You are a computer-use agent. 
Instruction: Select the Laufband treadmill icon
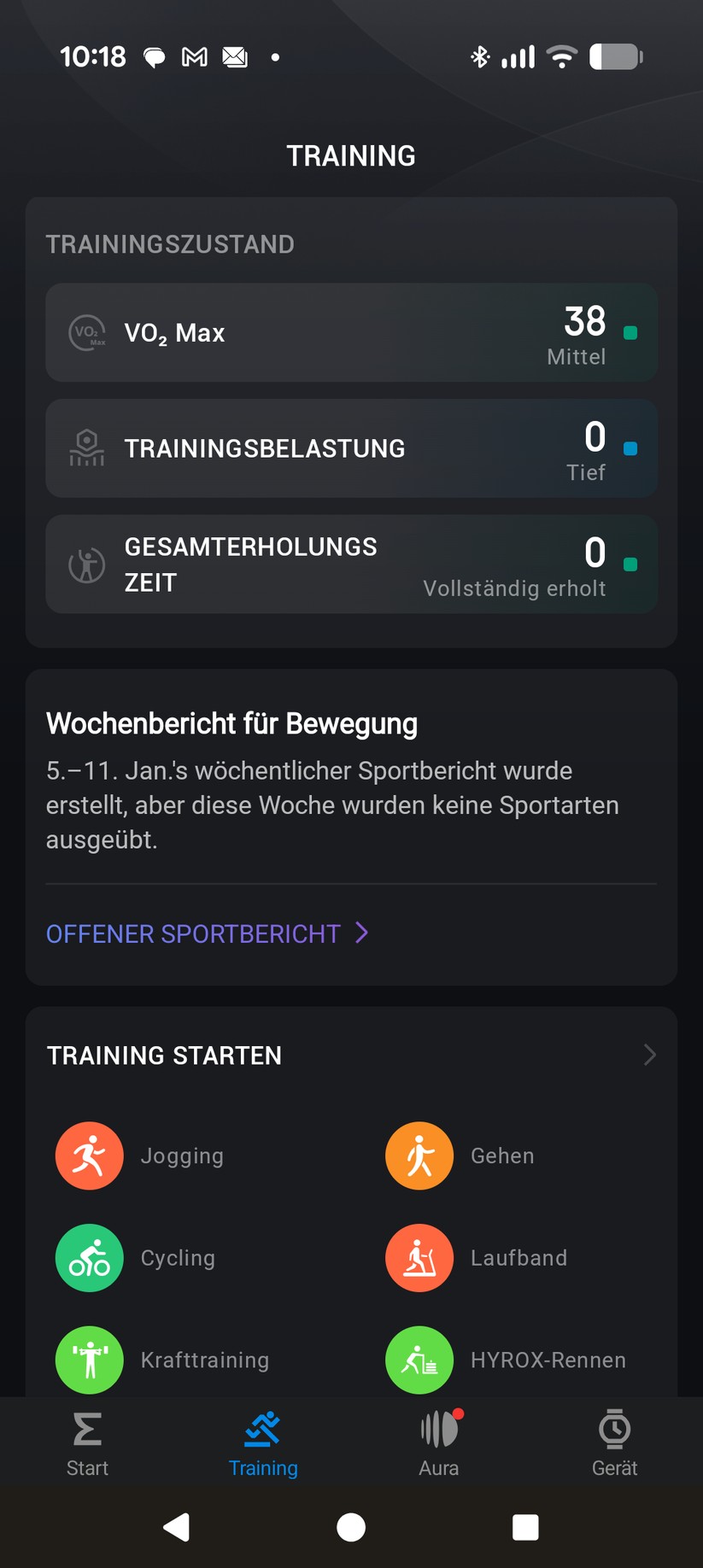419,1257
